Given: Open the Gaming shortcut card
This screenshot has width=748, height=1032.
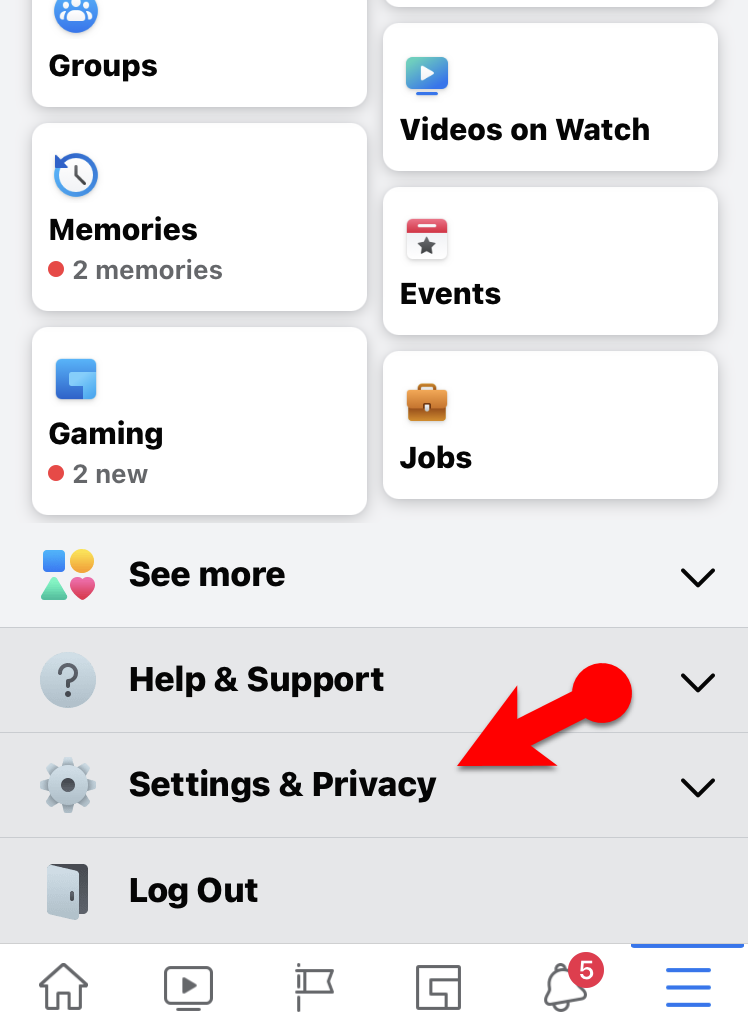Looking at the screenshot, I should pyautogui.click(x=199, y=420).
